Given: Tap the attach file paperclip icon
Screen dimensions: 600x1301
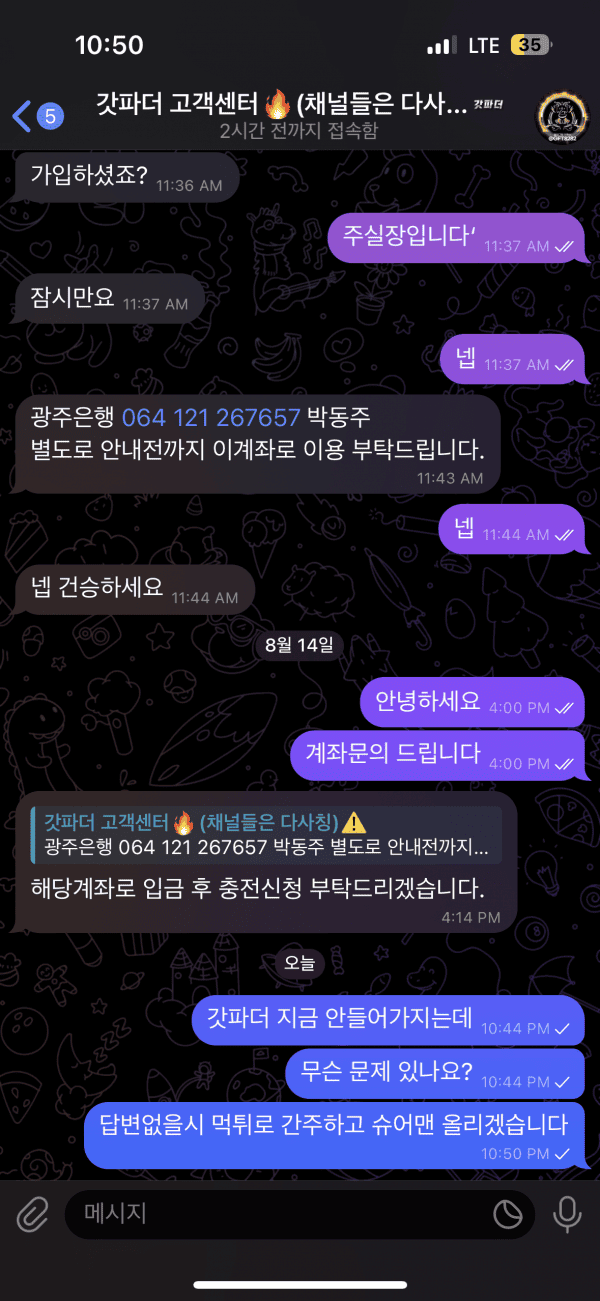Looking at the screenshot, I should (32, 1215).
